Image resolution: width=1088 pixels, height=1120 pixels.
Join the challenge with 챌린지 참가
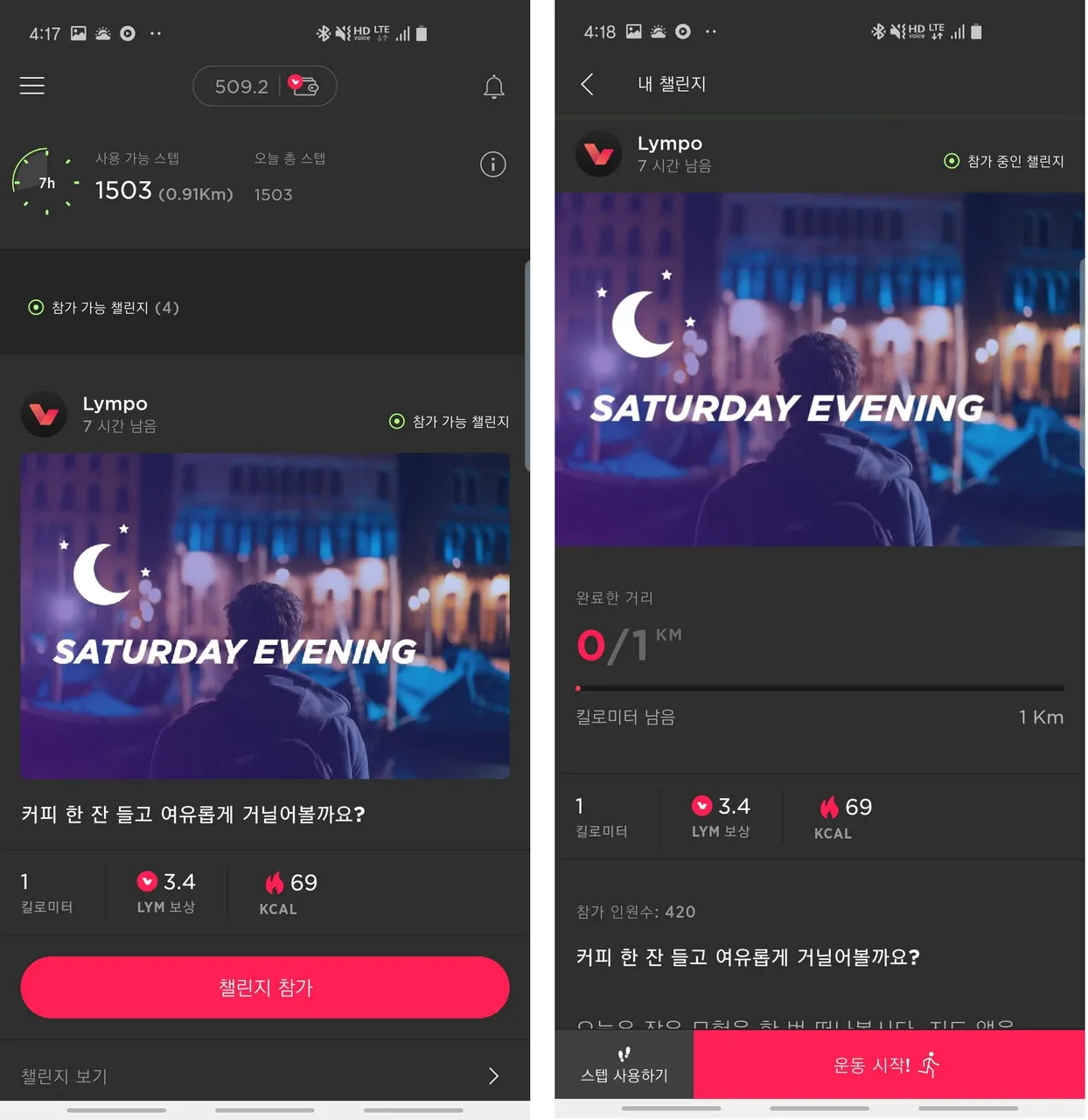[x=265, y=987]
